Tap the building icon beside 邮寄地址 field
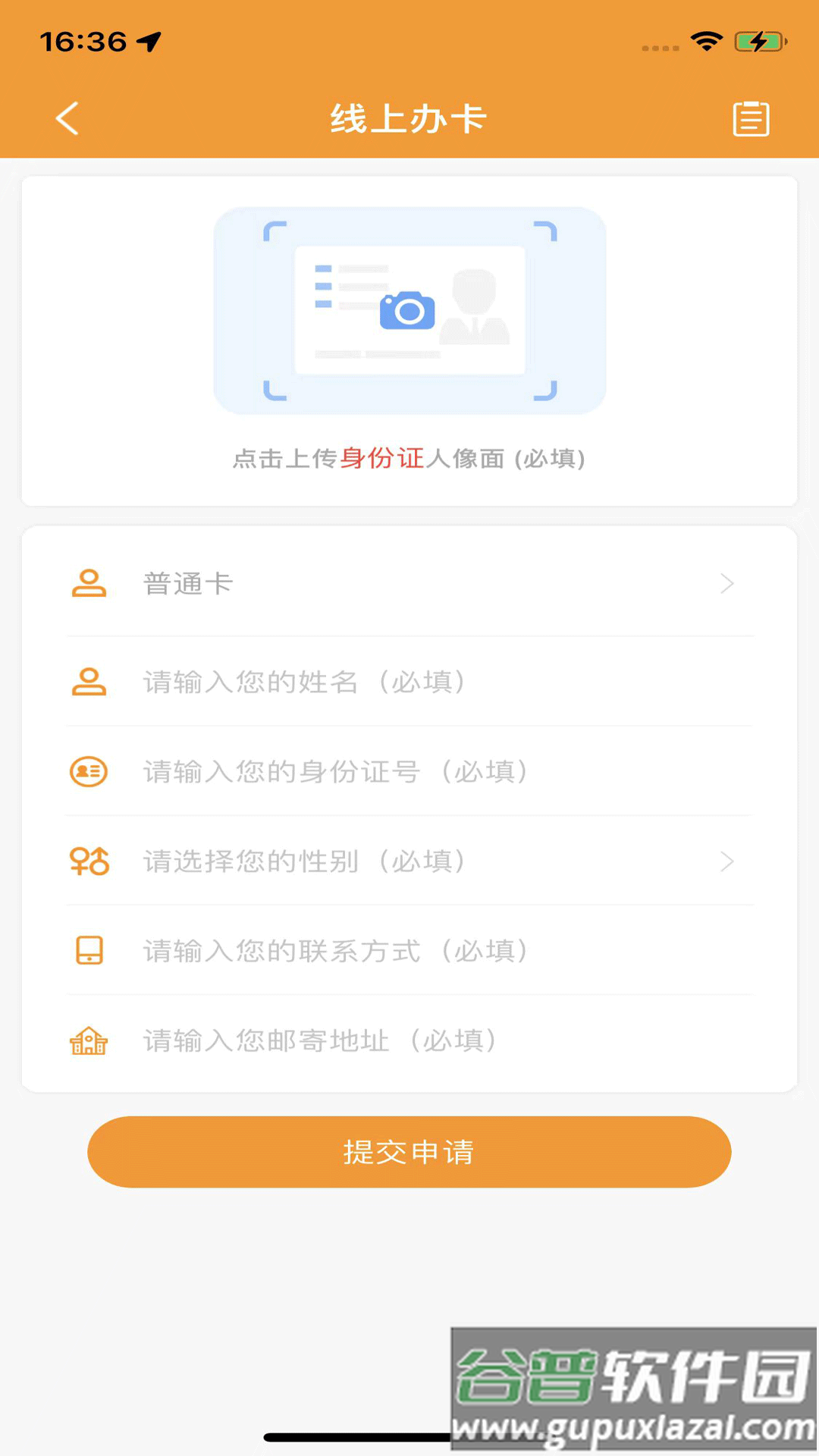 click(x=89, y=1040)
